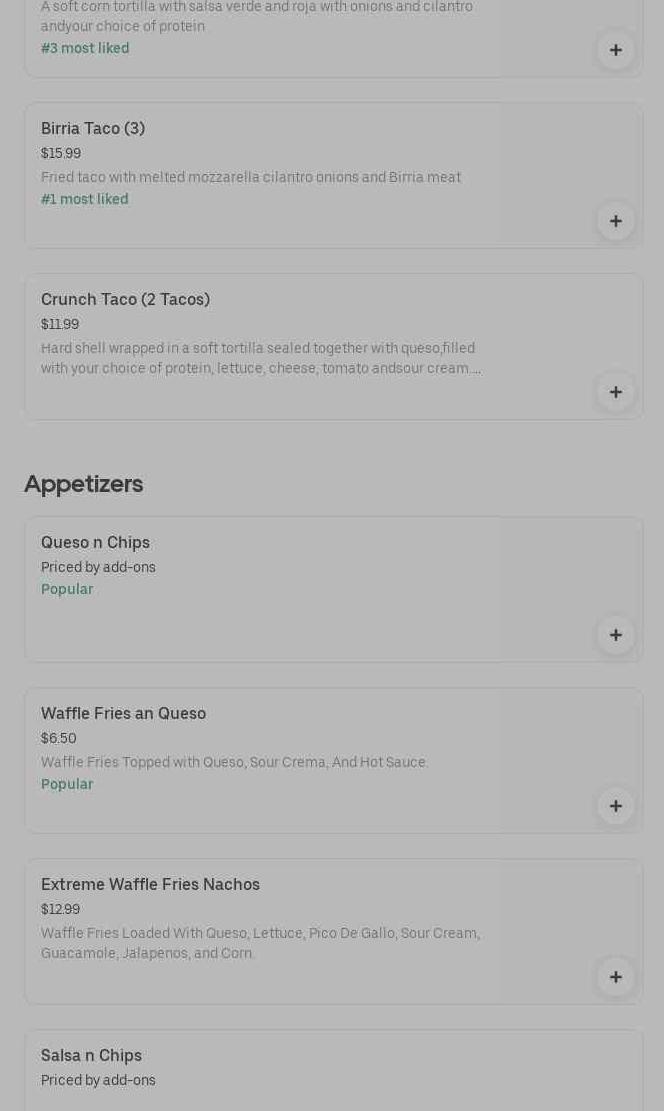Add the #3 most liked item to cart

[615, 50]
